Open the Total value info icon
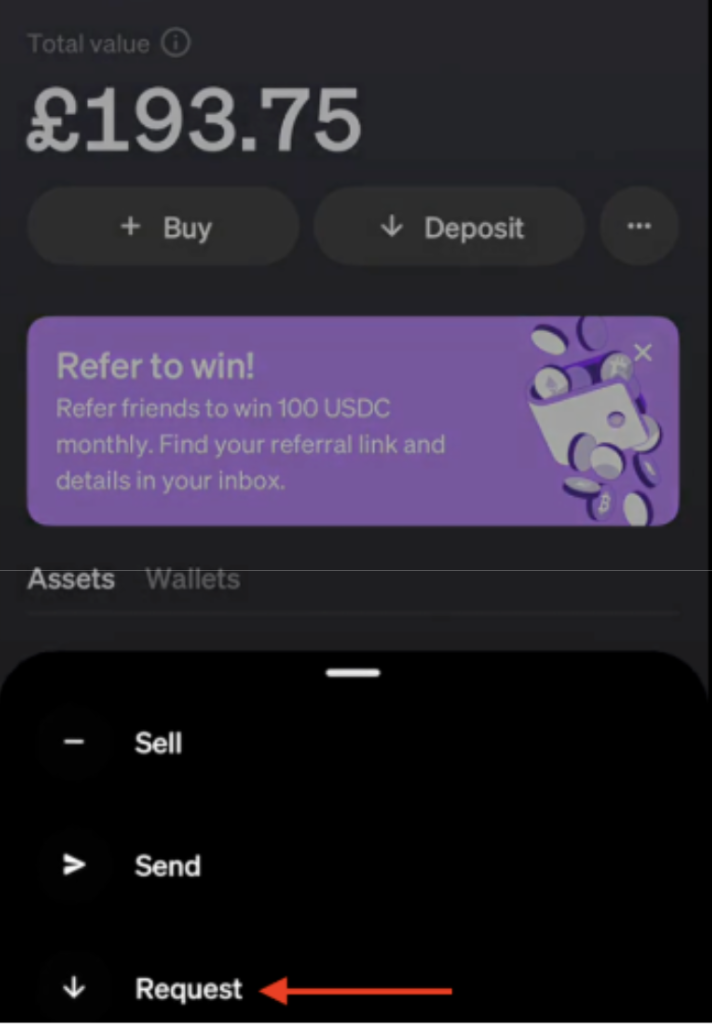712x1024 pixels. [x=176, y=44]
